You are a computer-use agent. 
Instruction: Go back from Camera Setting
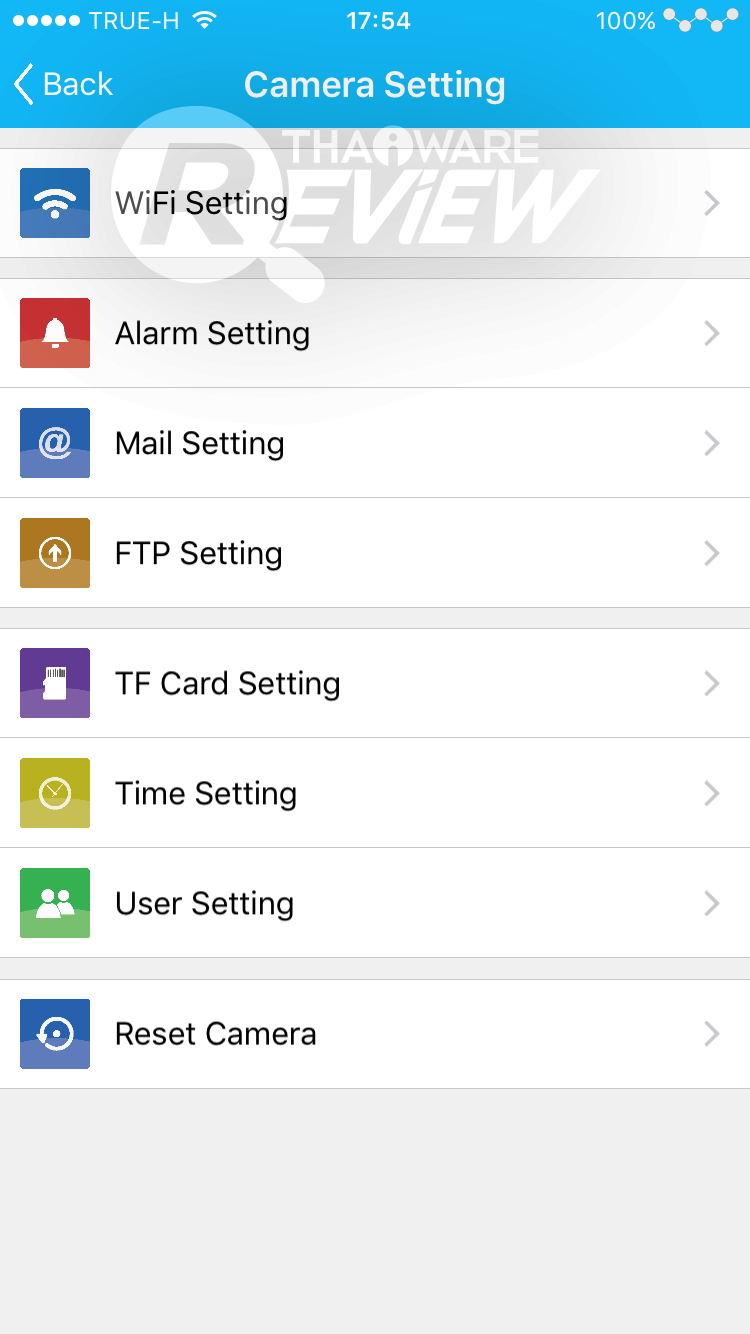(x=63, y=84)
